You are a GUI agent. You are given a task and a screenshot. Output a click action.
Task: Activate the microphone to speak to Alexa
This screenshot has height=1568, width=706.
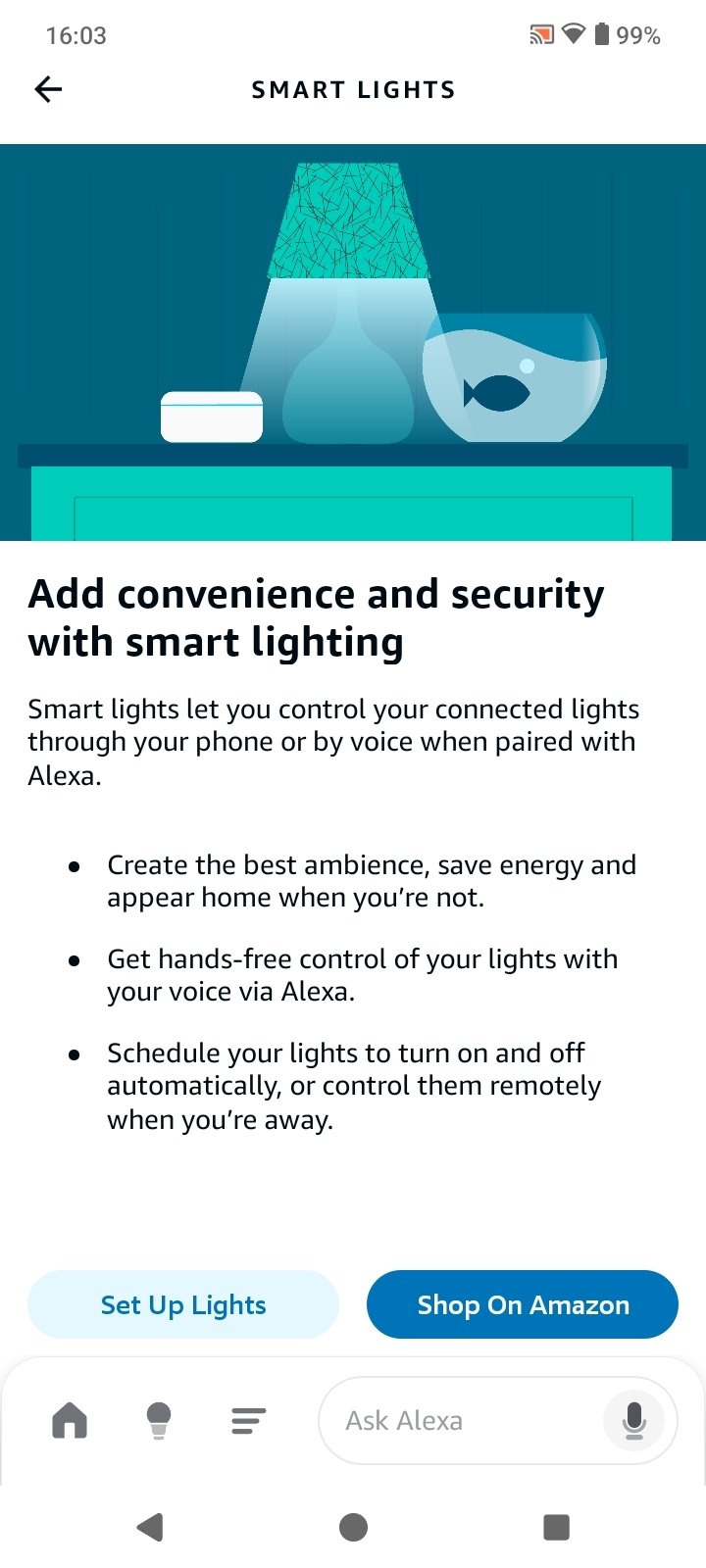634,1420
